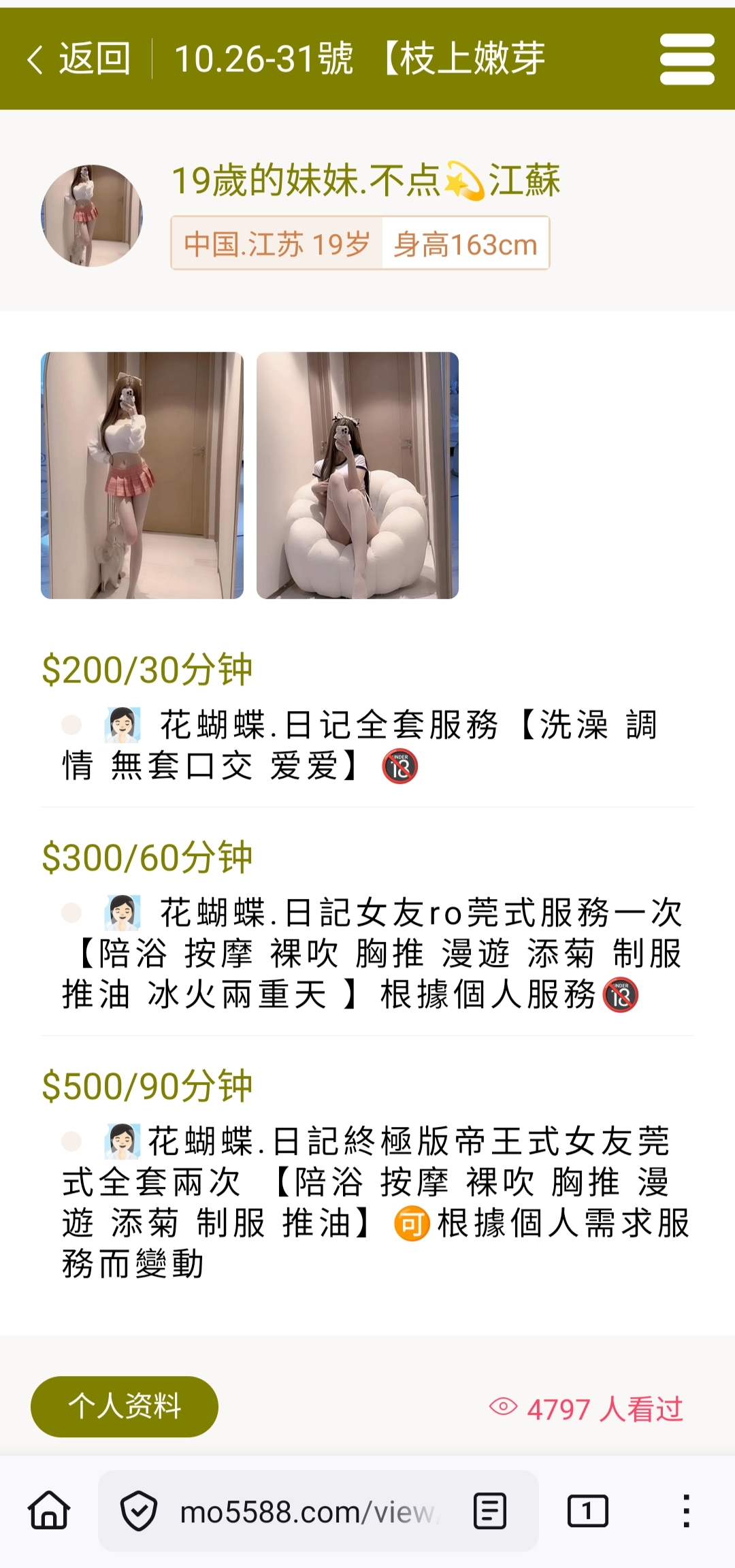This screenshot has width=735, height=1568.
Task: Open the browser overflow menu
Action: pos(686,1512)
